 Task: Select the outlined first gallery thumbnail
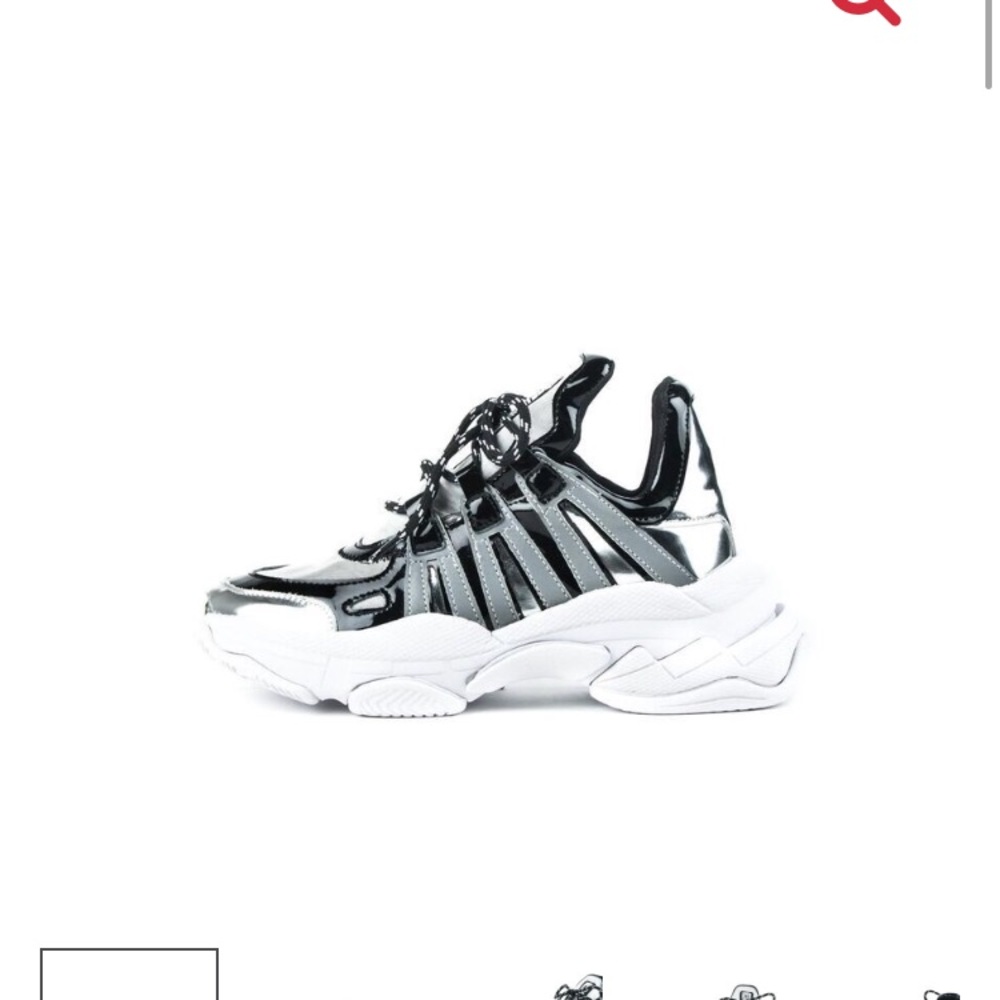pyautogui.click(x=129, y=975)
